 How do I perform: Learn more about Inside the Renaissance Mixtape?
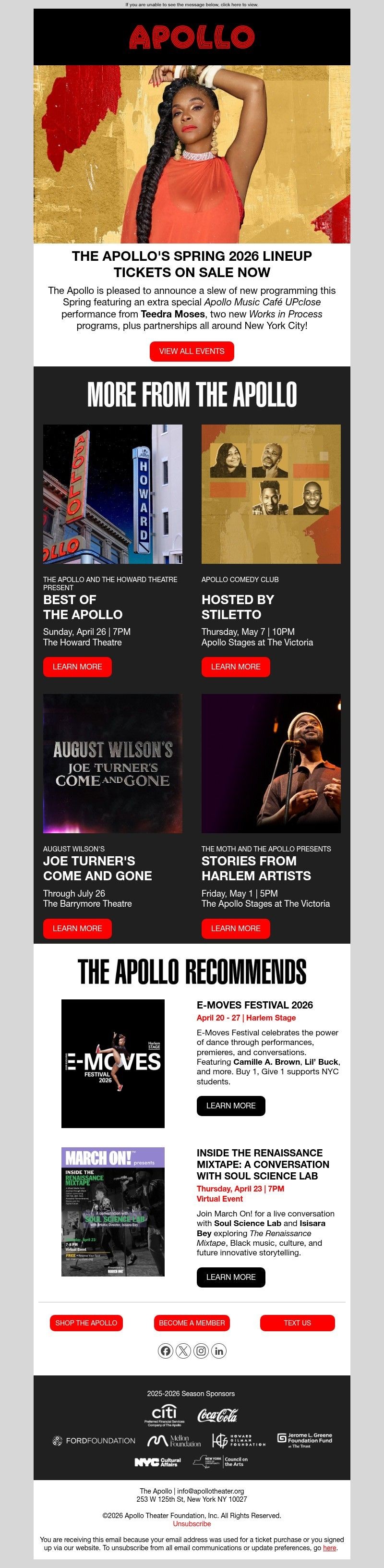(231, 1277)
